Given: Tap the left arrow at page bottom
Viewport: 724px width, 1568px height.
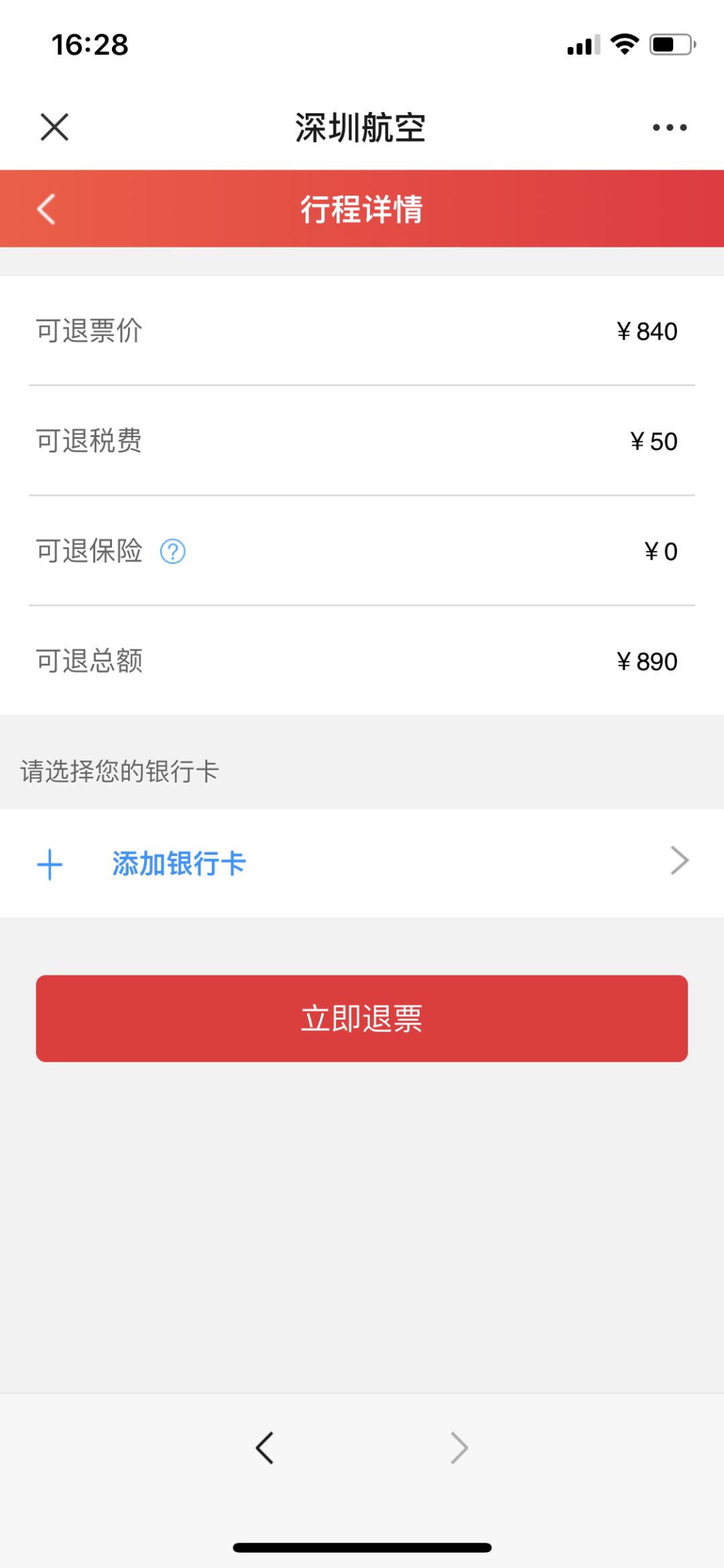Looking at the screenshot, I should click(264, 1448).
